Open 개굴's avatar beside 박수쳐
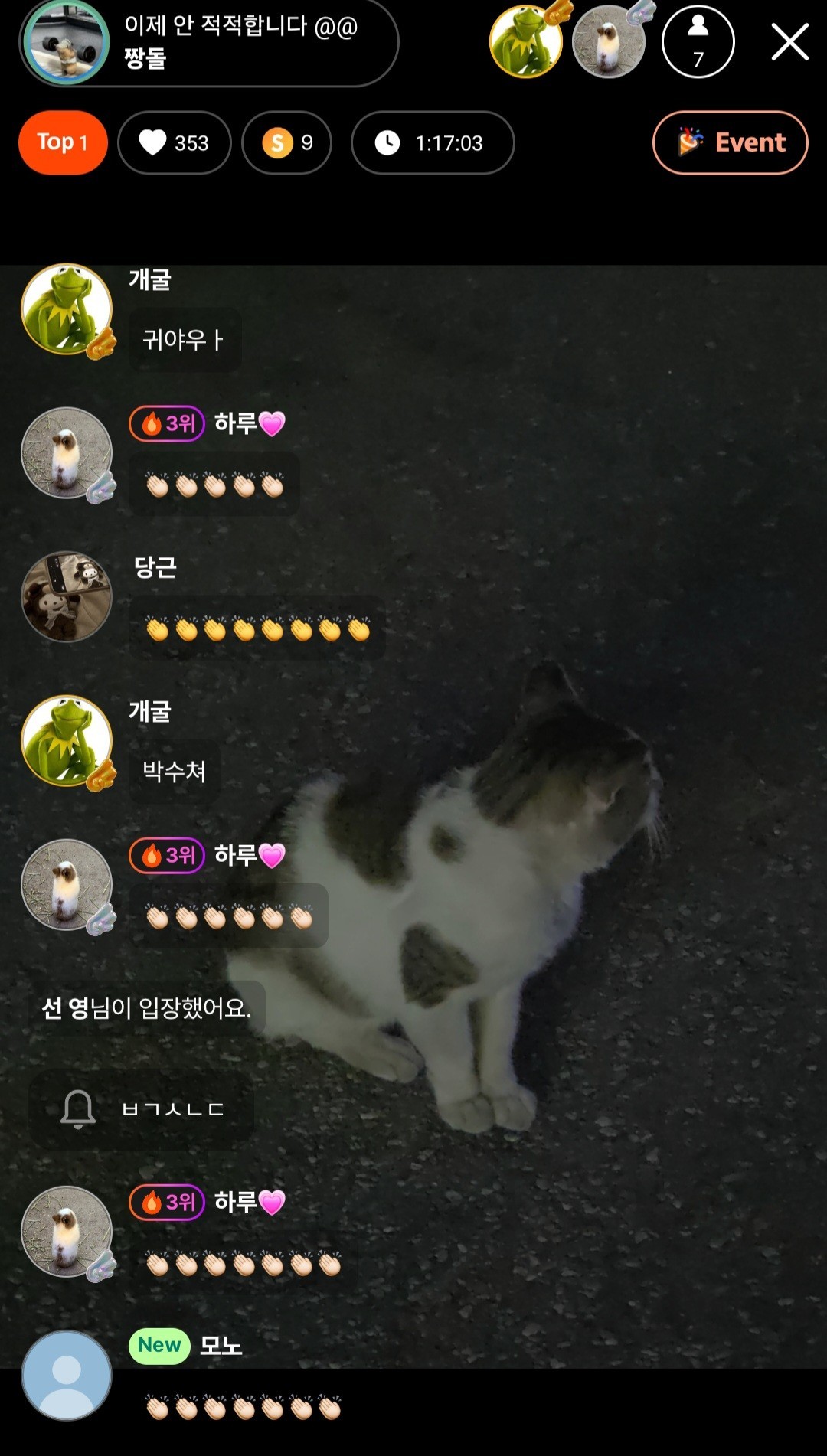Image resolution: width=827 pixels, height=1456 pixels. point(67,741)
